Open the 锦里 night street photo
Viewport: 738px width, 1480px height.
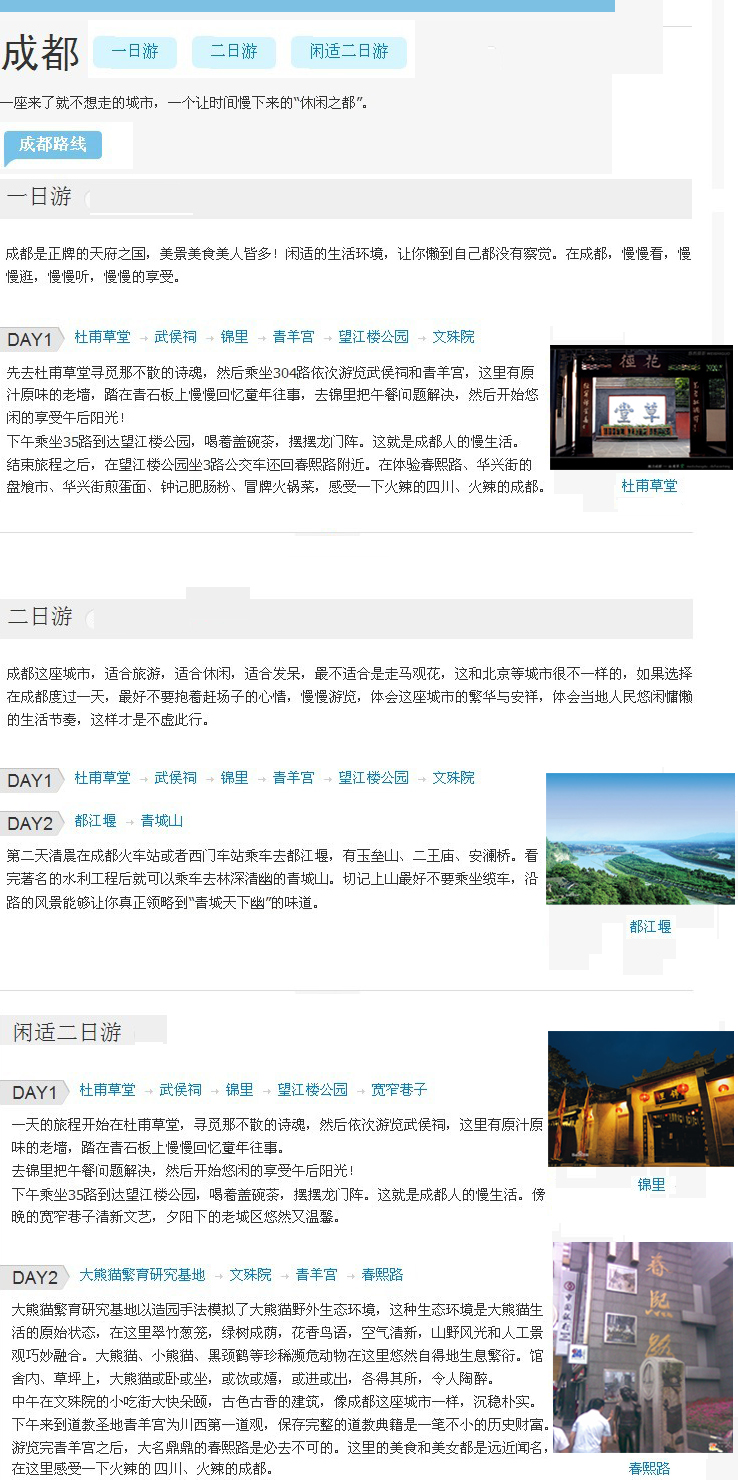coord(640,1098)
